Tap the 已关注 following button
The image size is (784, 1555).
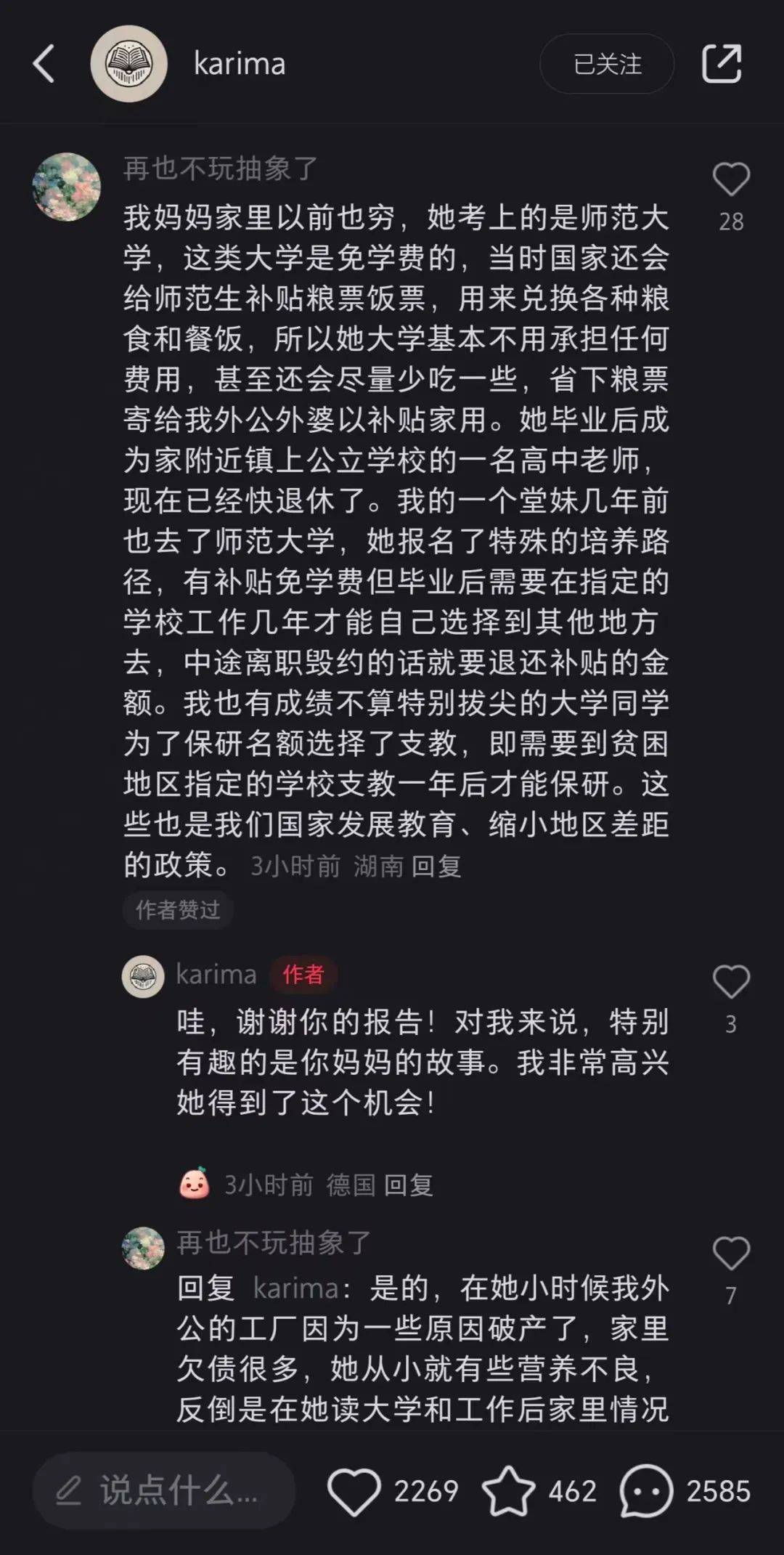[x=607, y=64]
